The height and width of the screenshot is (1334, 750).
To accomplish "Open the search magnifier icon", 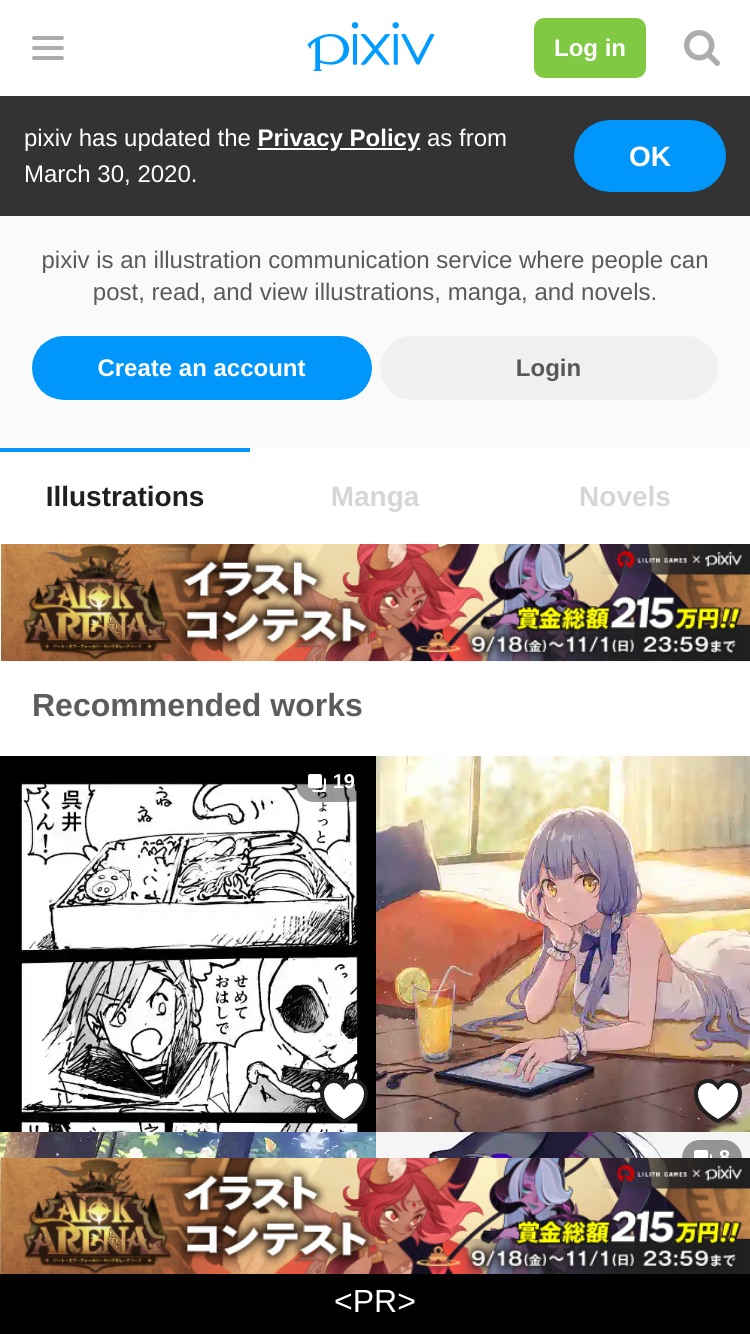I will (702, 48).
